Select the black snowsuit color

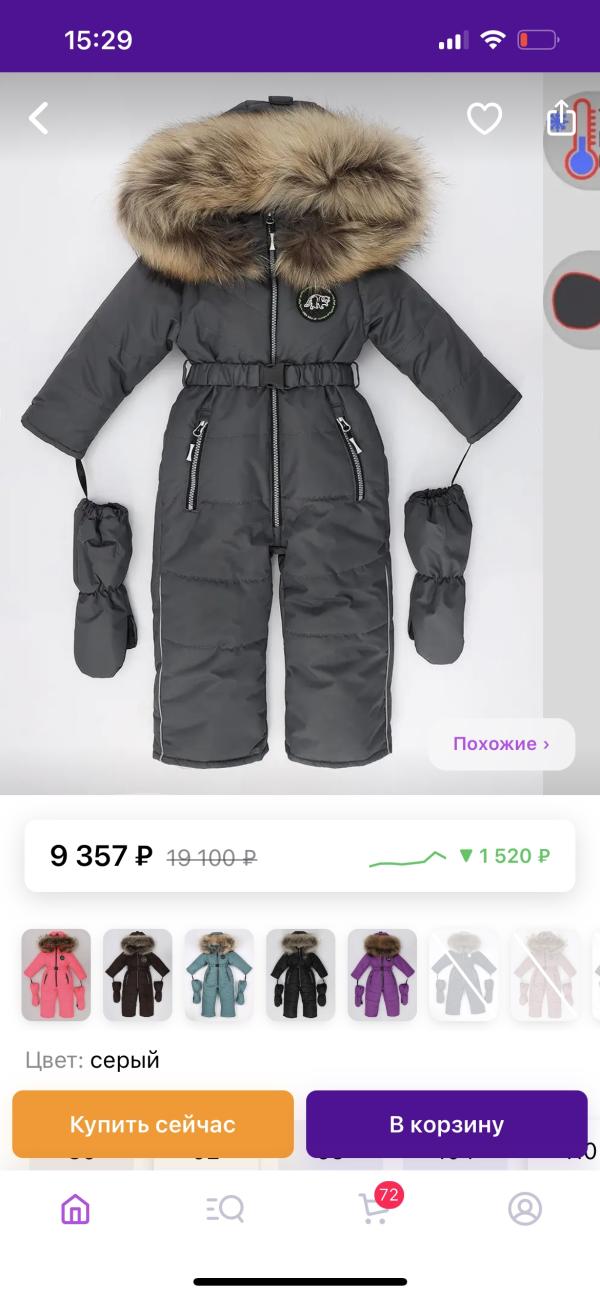pyautogui.click(x=300, y=975)
